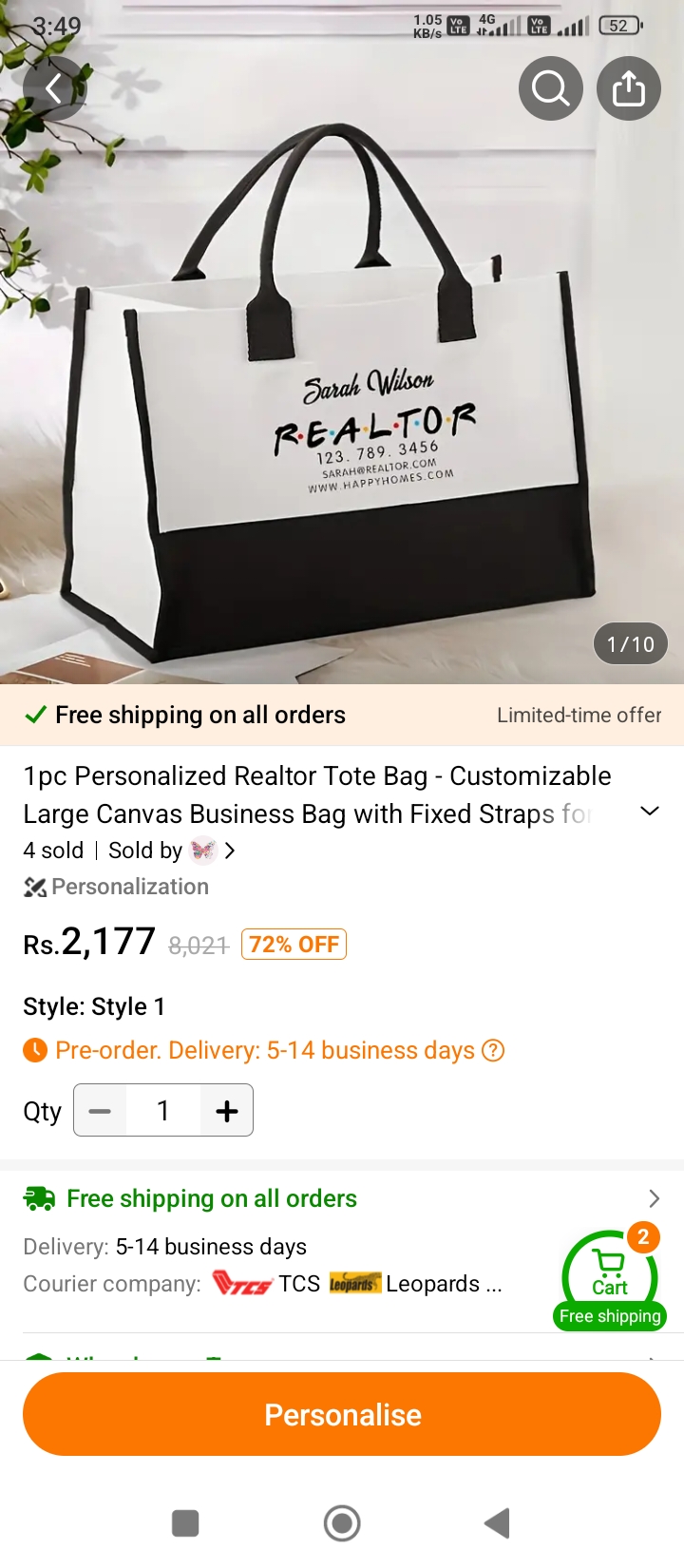Share this tote bag product
The height and width of the screenshot is (1568, 684).
[x=628, y=88]
